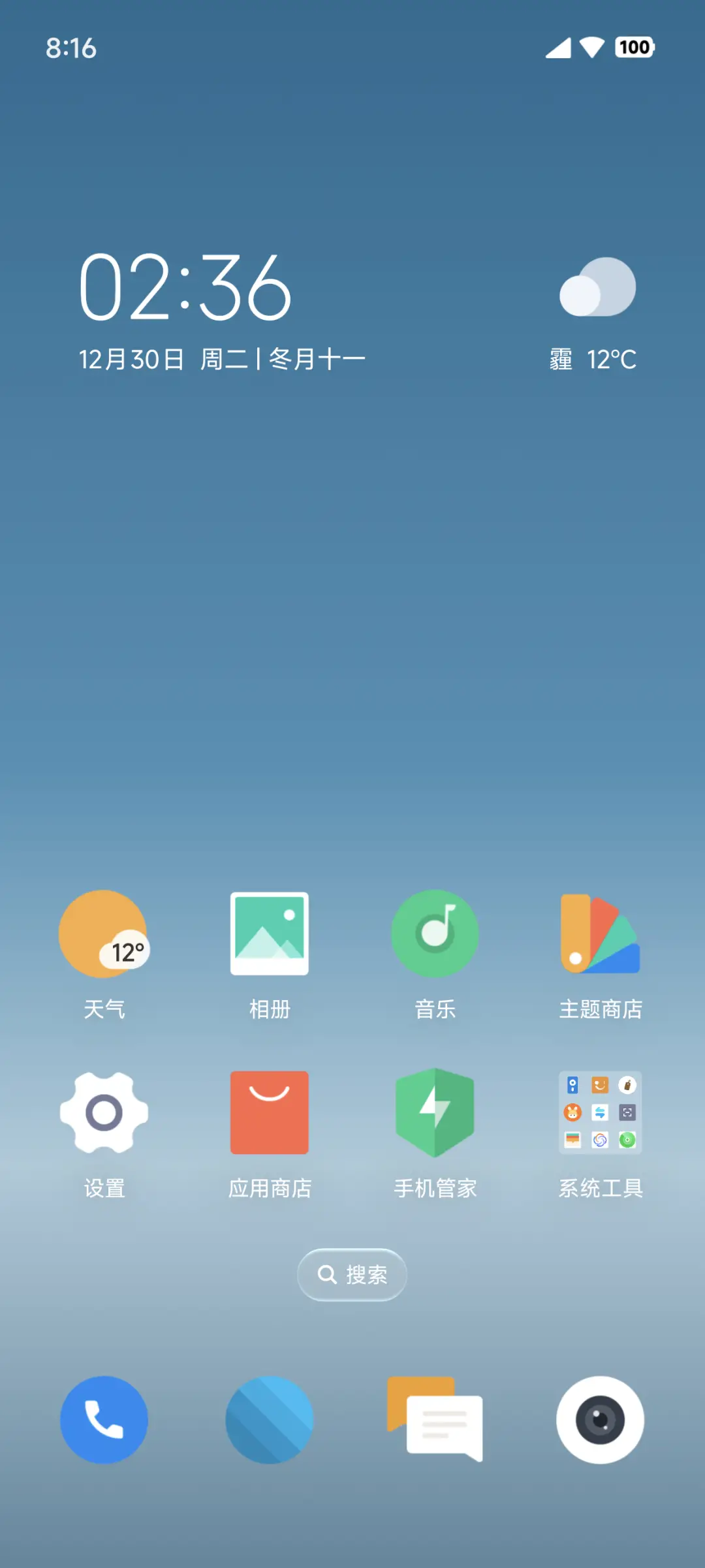
Task: Tap the battery indicator in the status bar
Action: tap(632, 47)
